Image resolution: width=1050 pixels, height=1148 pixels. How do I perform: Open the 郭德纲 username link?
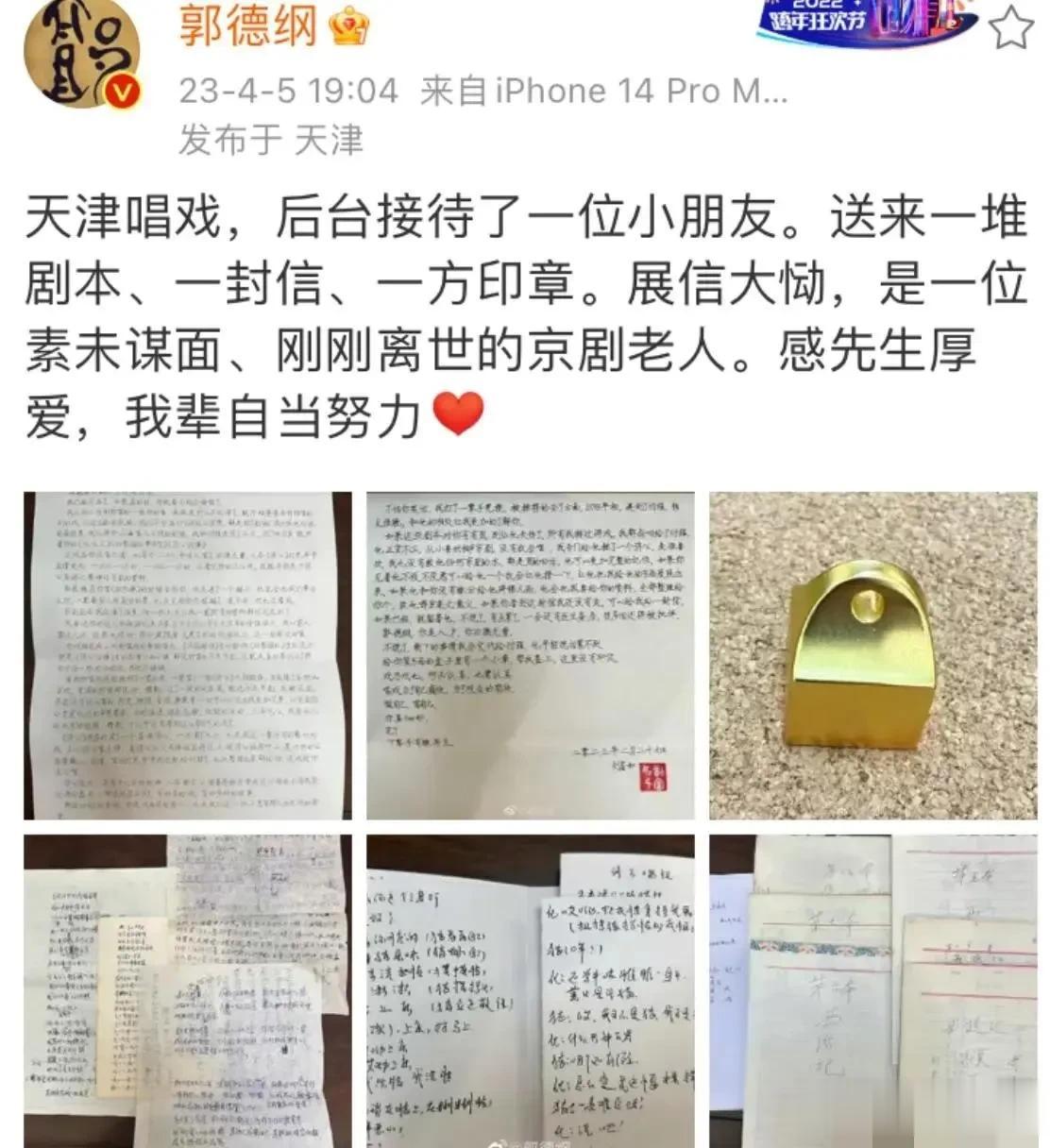tap(247, 26)
